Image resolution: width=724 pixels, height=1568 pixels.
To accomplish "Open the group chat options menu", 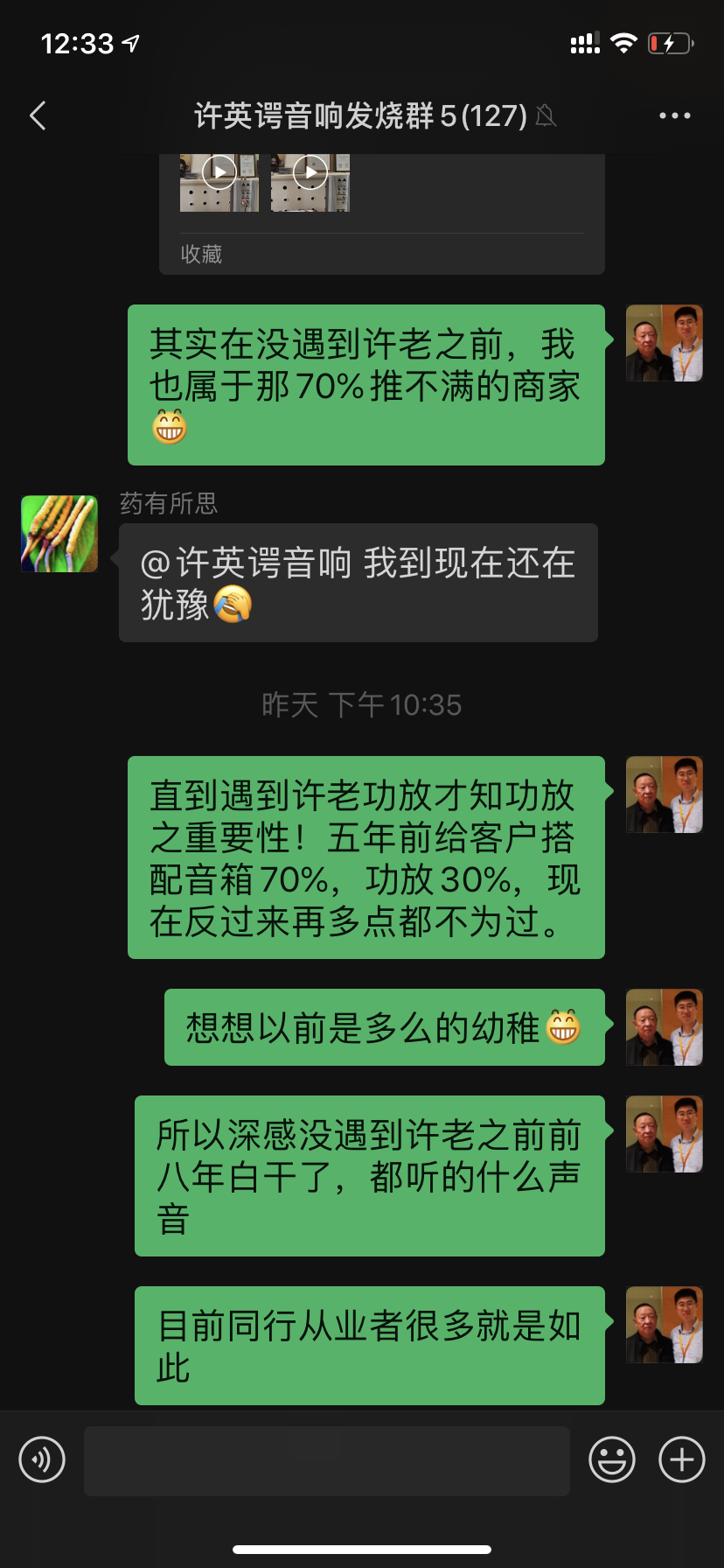I will point(674,115).
